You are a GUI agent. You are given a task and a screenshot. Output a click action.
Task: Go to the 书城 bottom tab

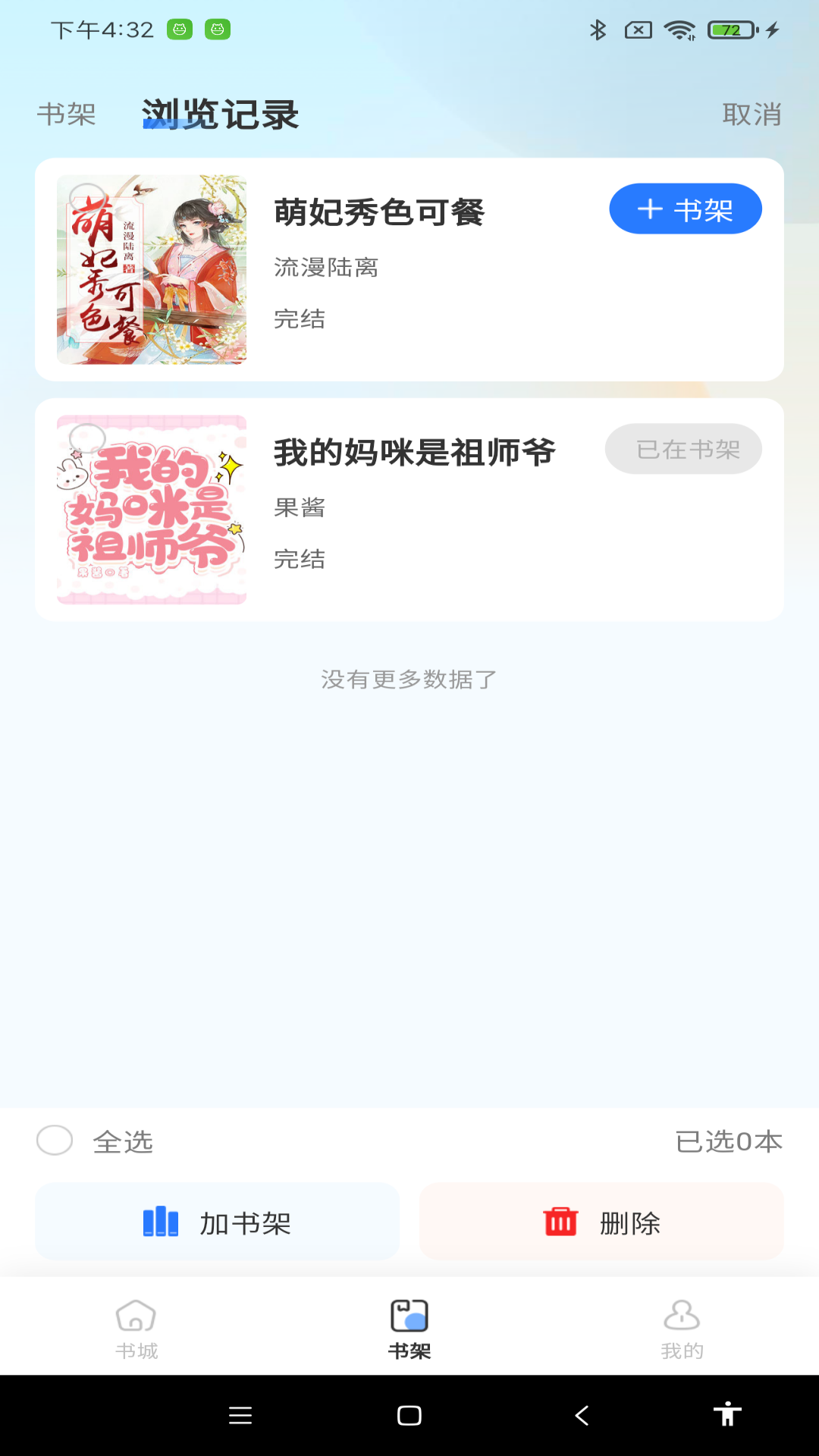[136, 1329]
